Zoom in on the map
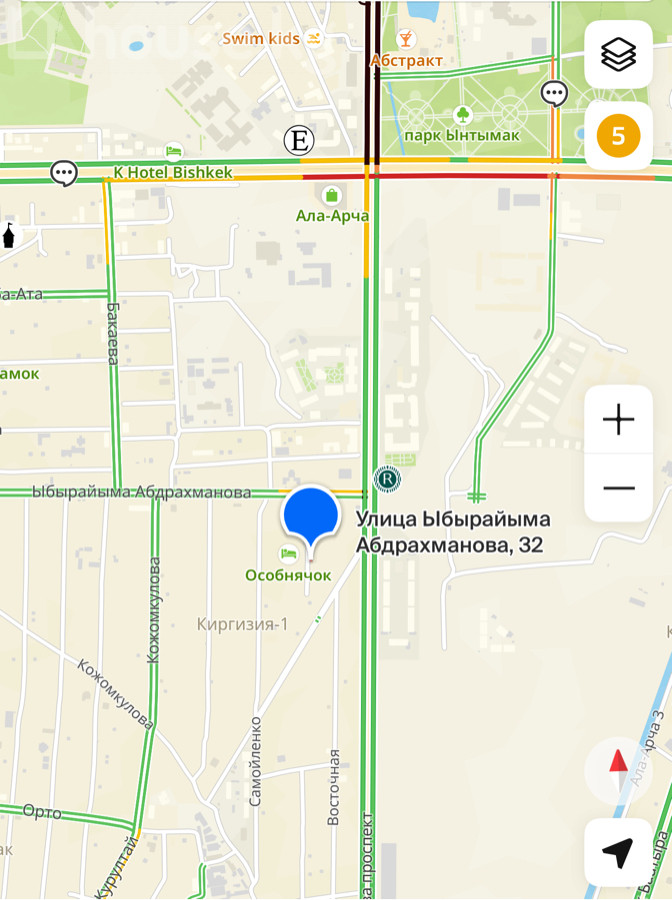 (x=618, y=420)
